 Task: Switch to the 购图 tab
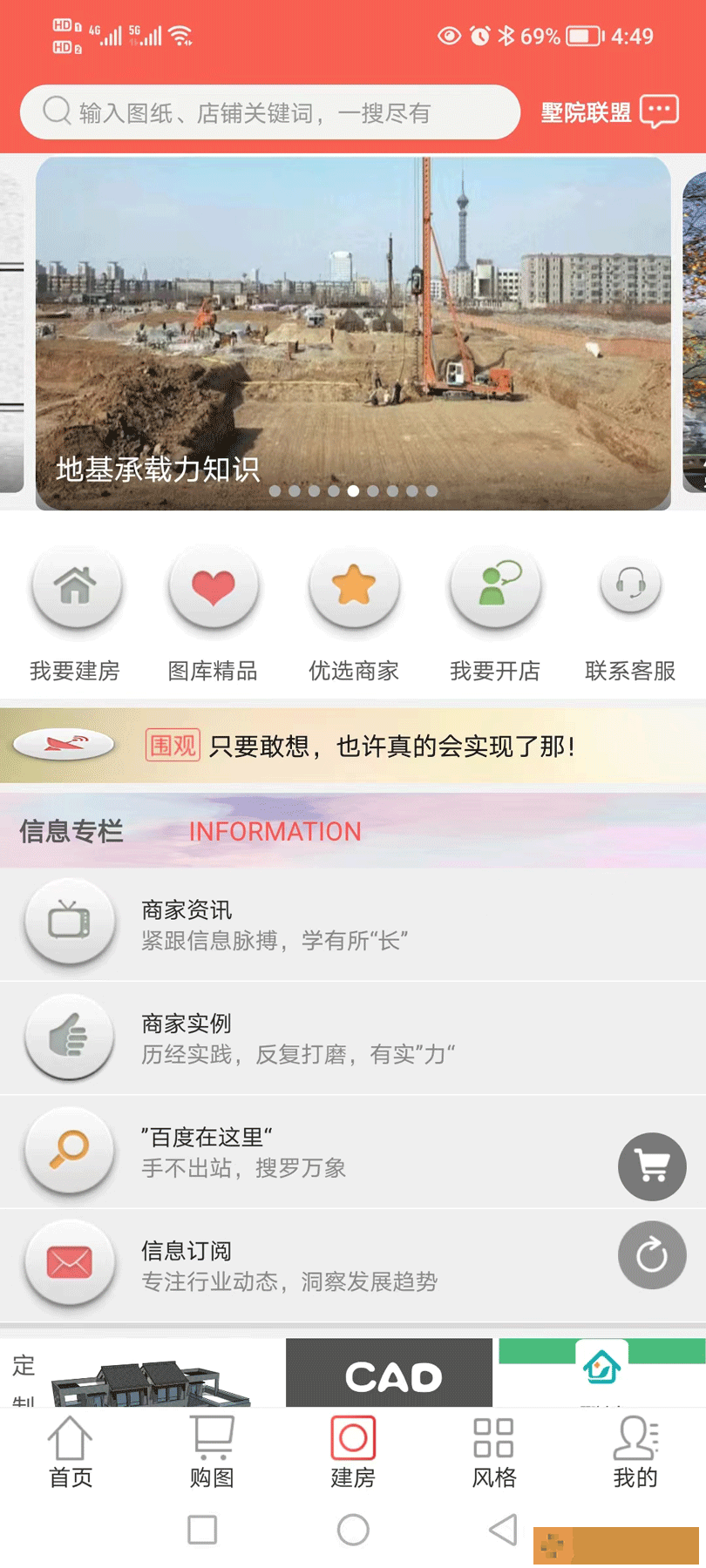(212, 1450)
